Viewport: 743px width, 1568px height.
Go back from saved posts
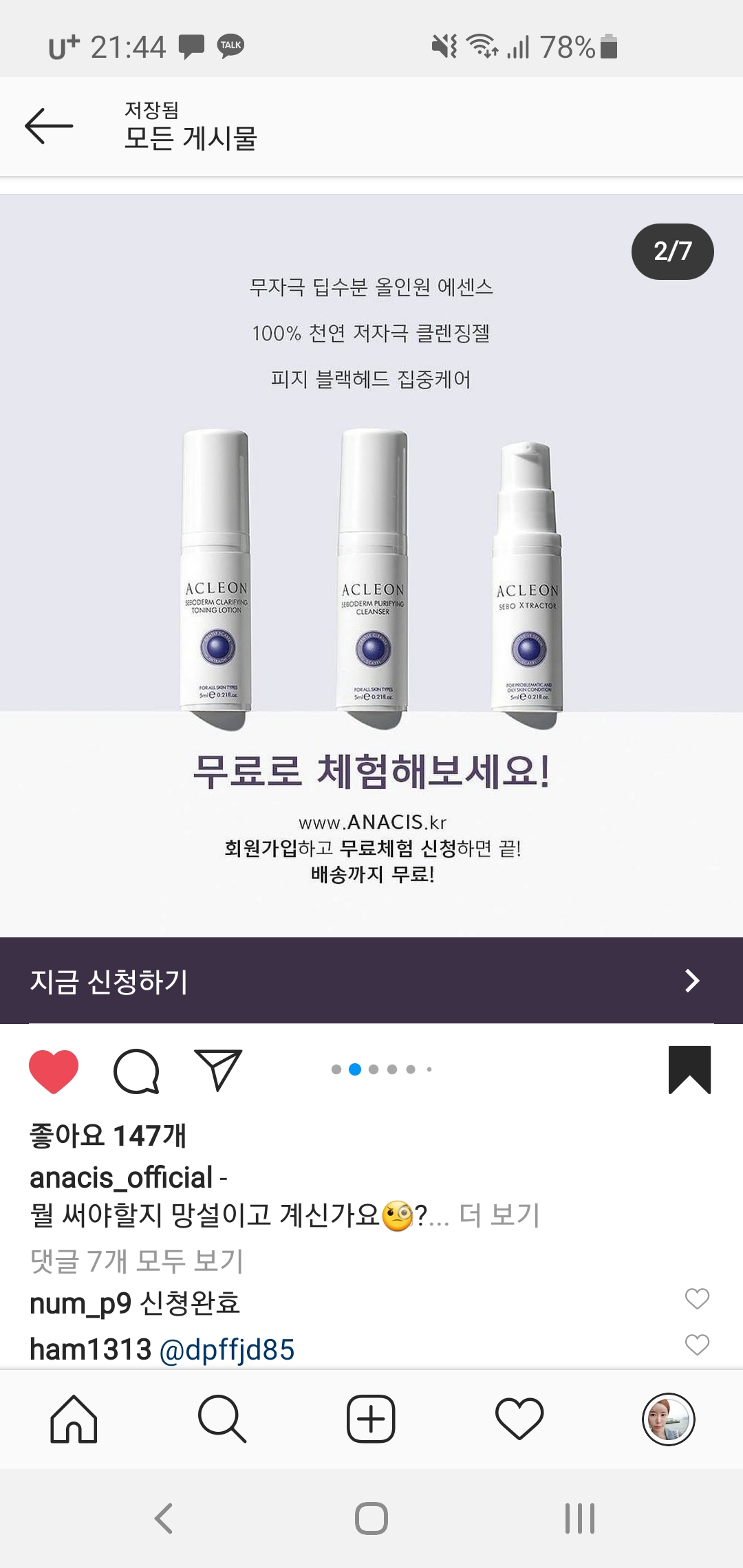tap(49, 127)
